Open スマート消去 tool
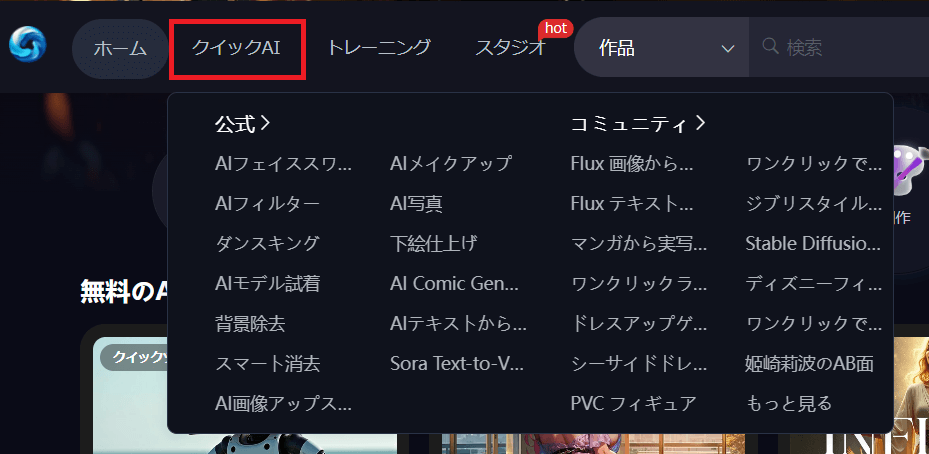Image resolution: width=929 pixels, height=454 pixels. point(267,364)
